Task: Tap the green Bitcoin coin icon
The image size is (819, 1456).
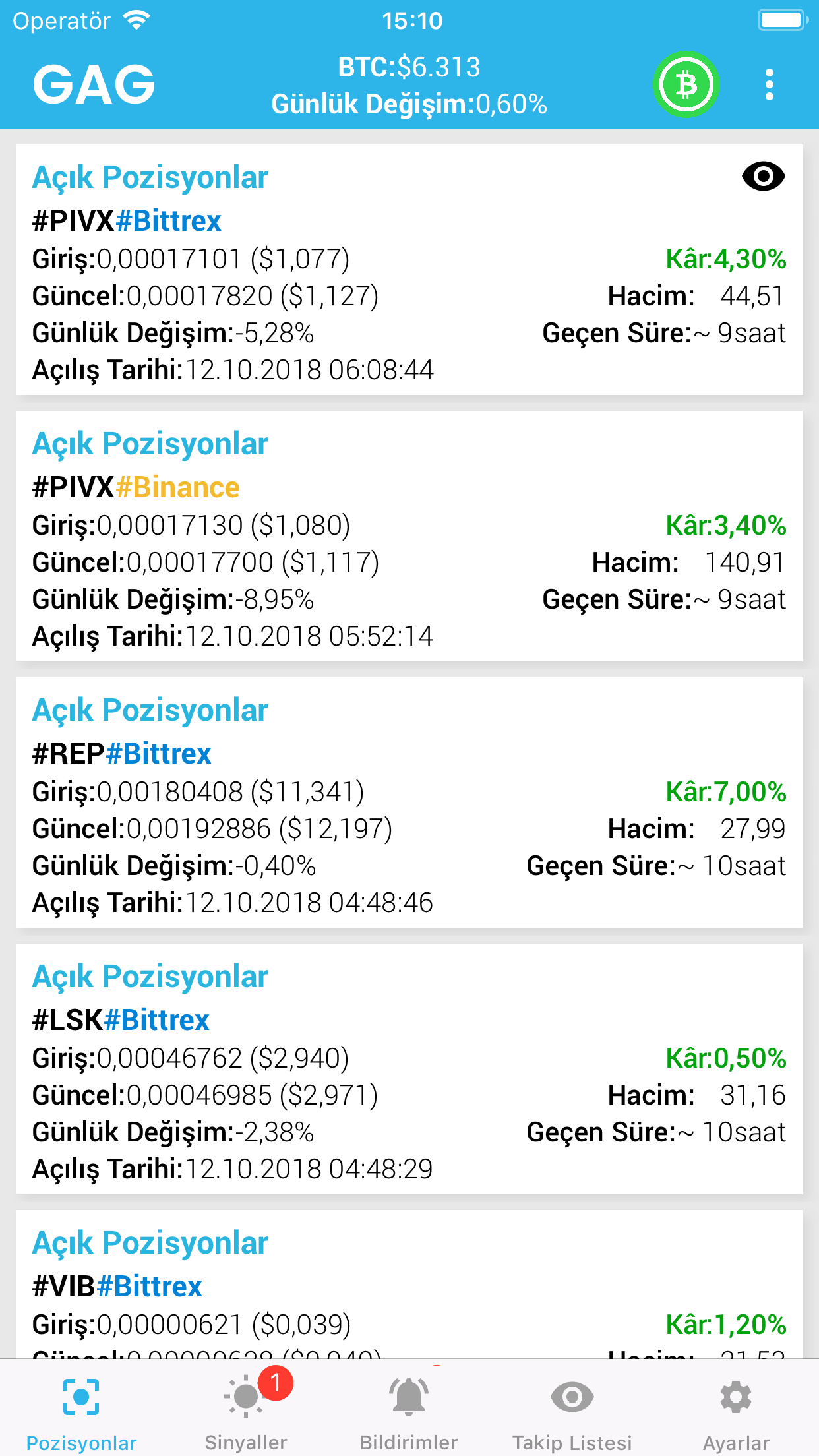Action: coord(686,84)
